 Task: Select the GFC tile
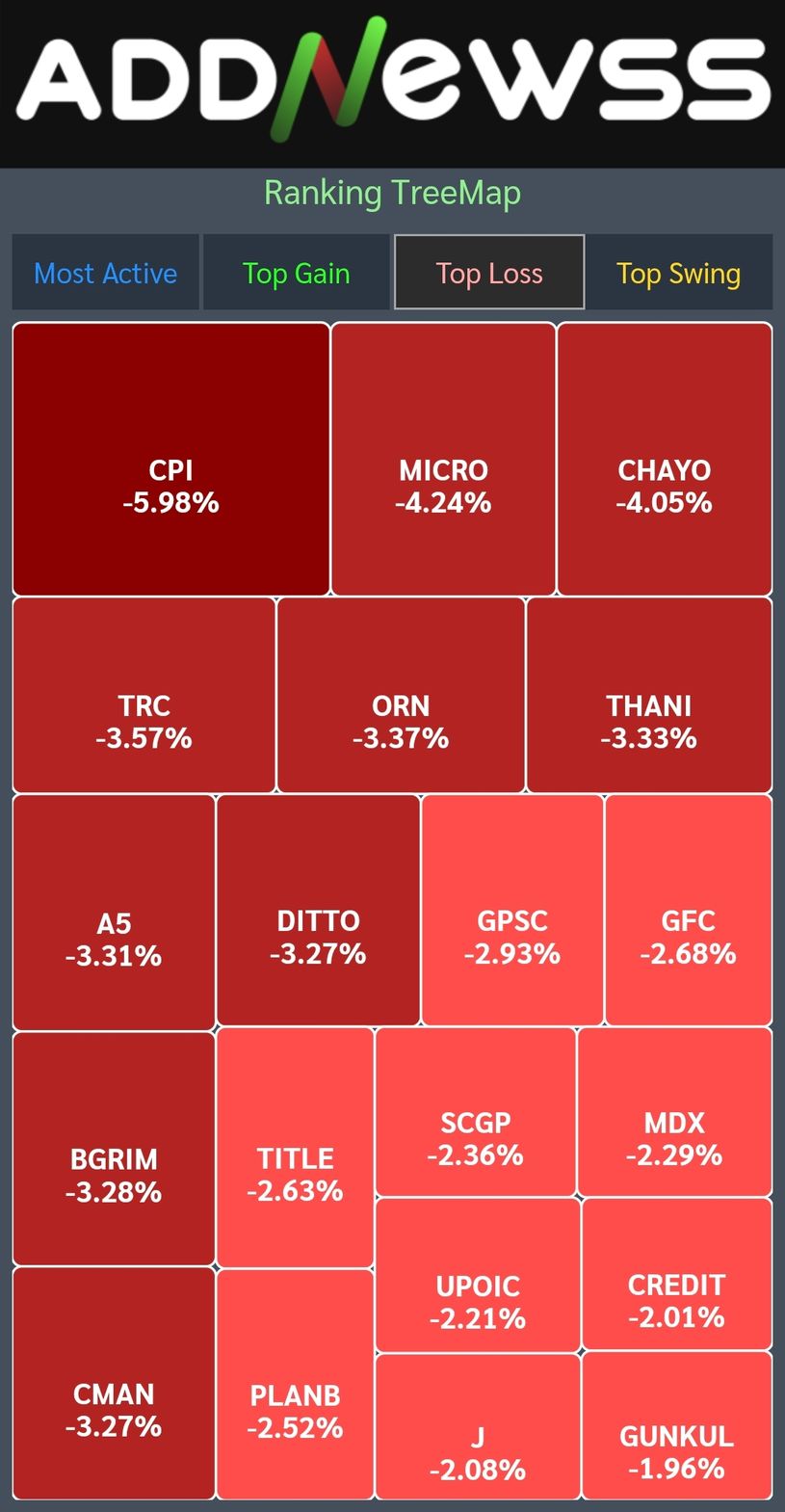pos(689,910)
